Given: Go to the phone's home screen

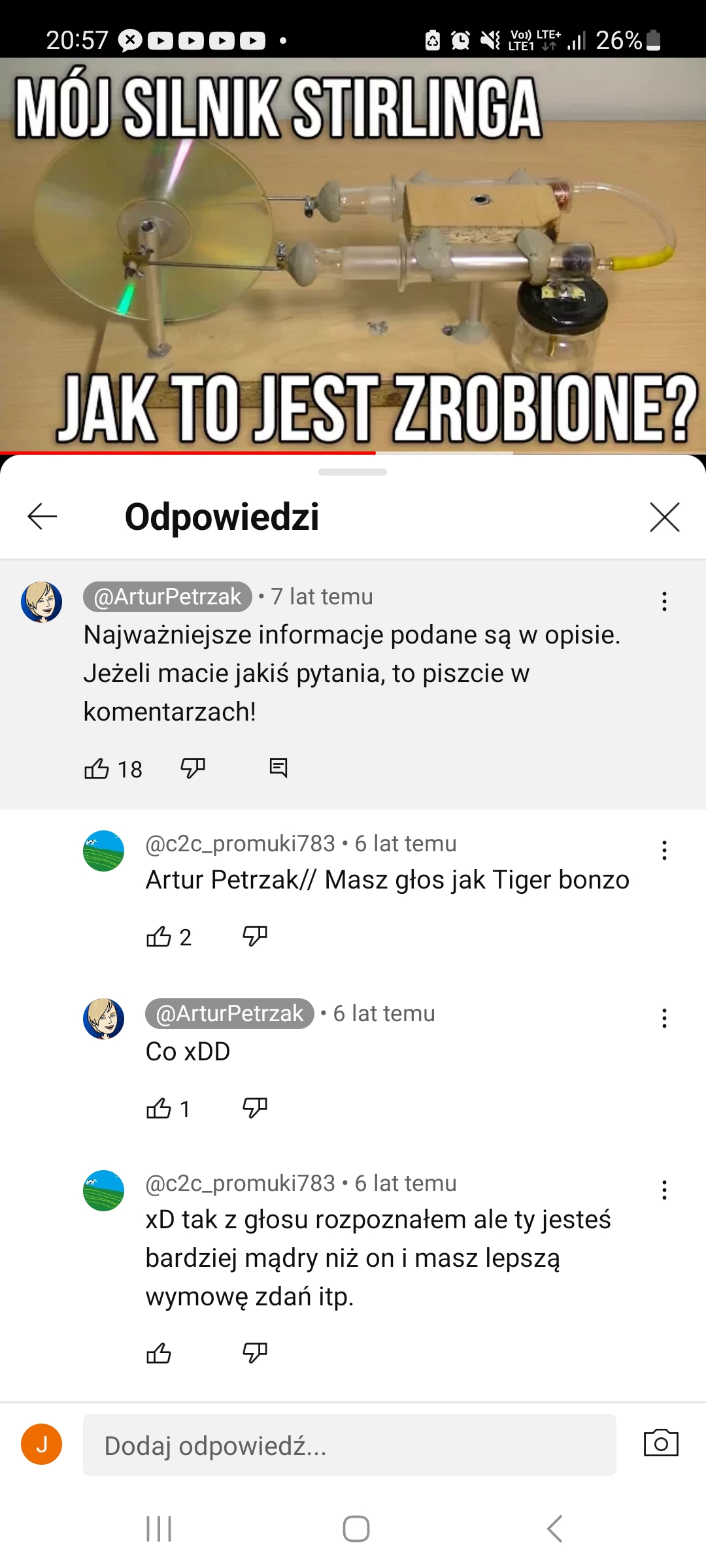Looking at the screenshot, I should 356,1529.
